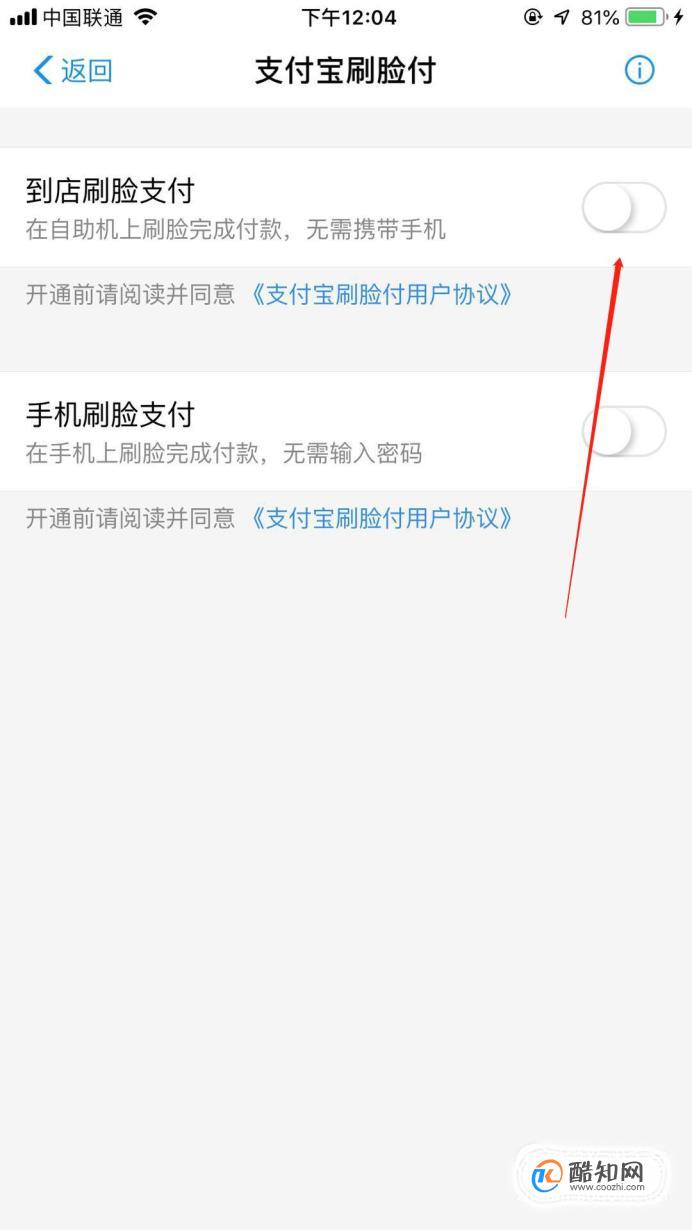Screen dimensions: 692x1230
Task: Enable the 到店刷脸支付 switch
Action: 624,207
